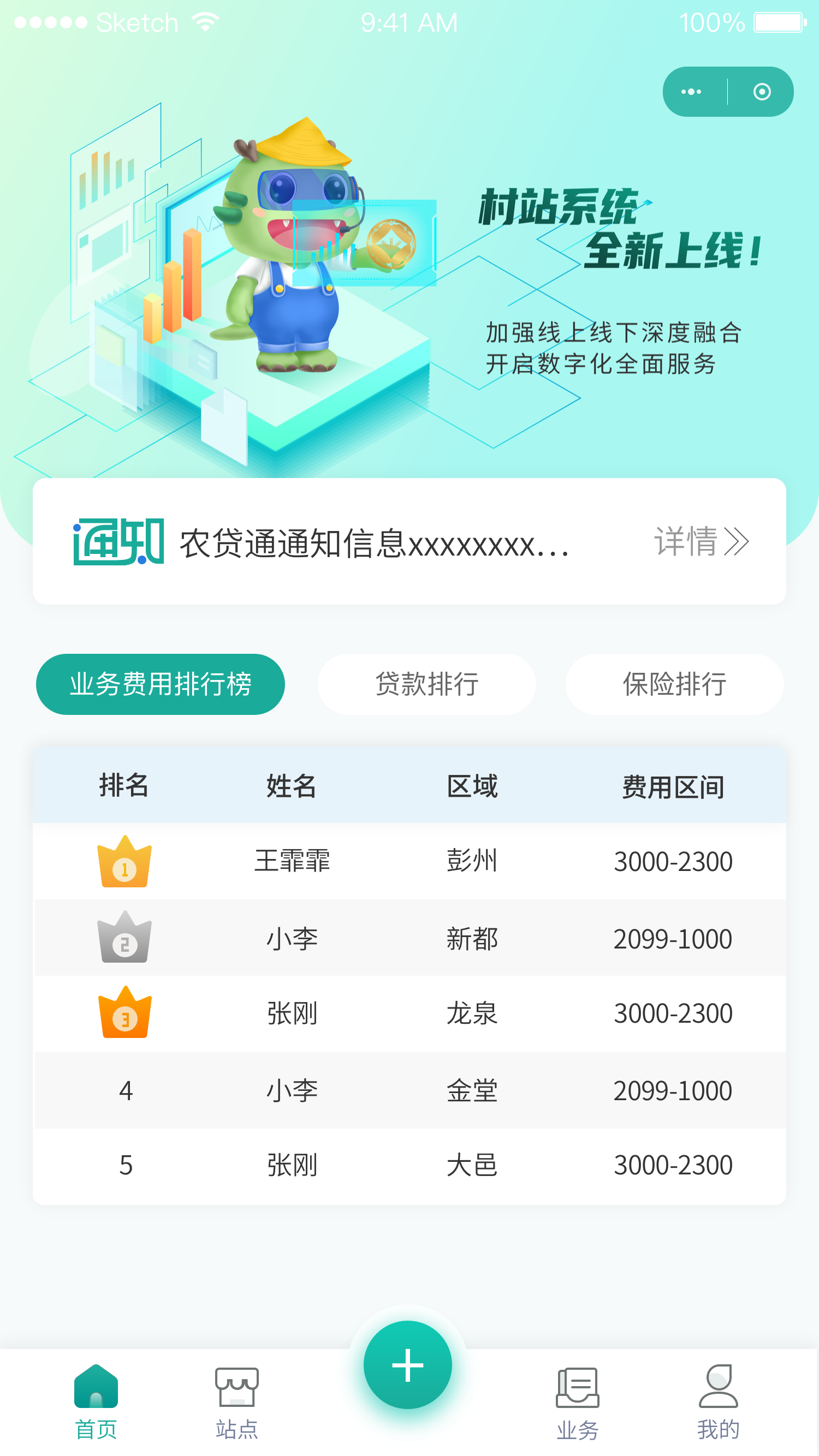Close the mini program via circle icon
Image resolution: width=819 pixels, height=1456 pixels.
(x=761, y=92)
